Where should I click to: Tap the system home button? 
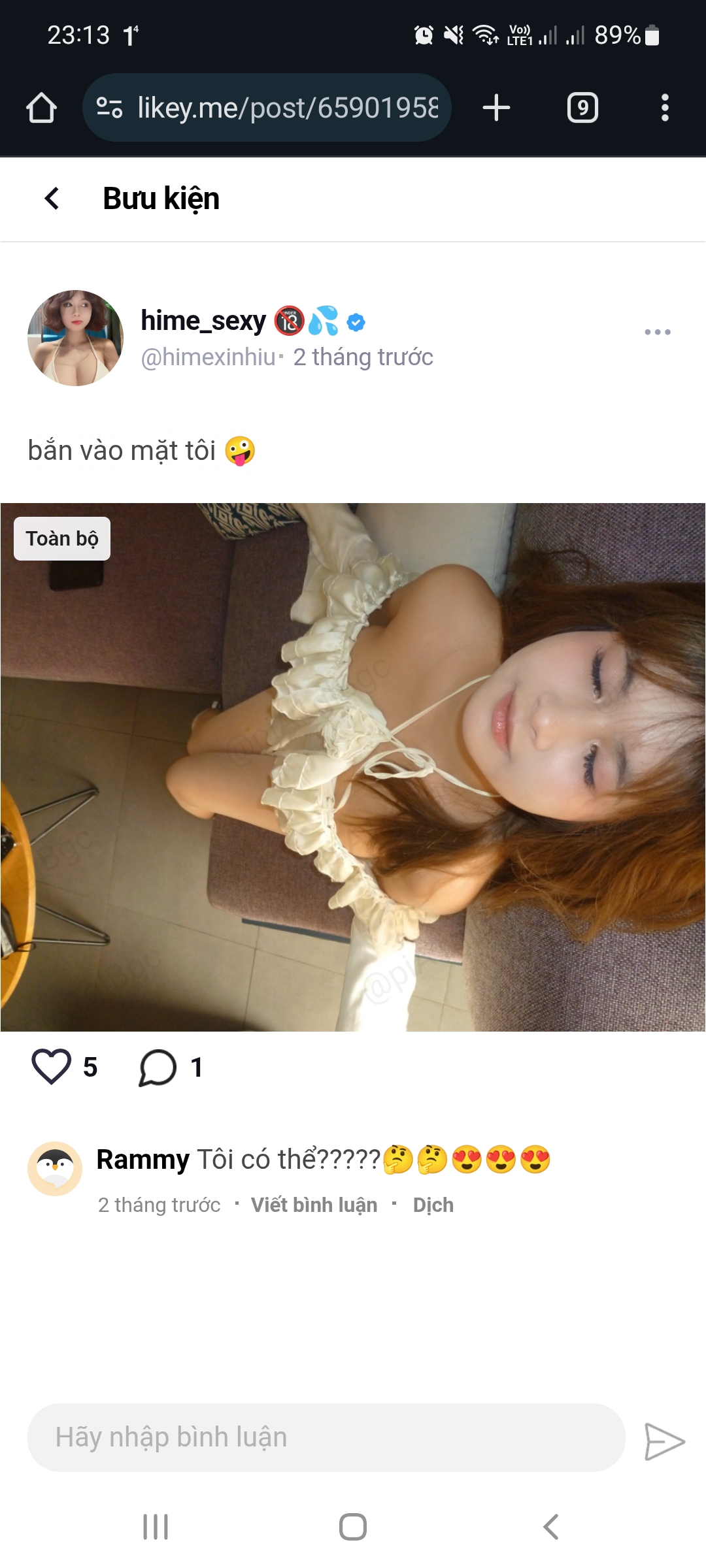click(x=353, y=1527)
